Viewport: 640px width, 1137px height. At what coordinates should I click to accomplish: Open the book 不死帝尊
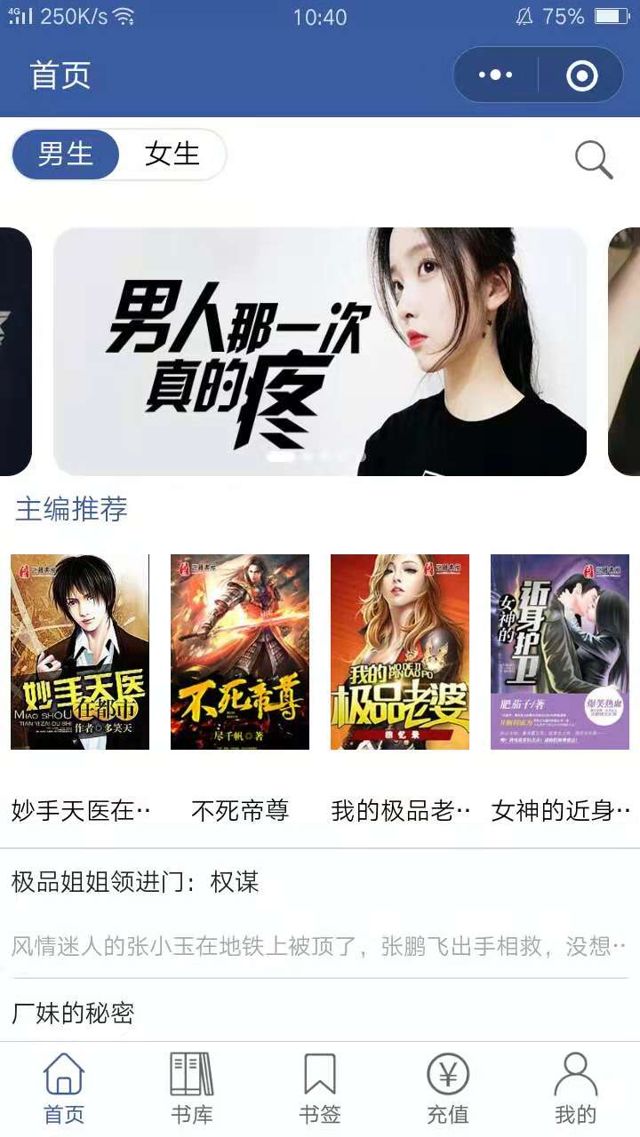pos(240,652)
